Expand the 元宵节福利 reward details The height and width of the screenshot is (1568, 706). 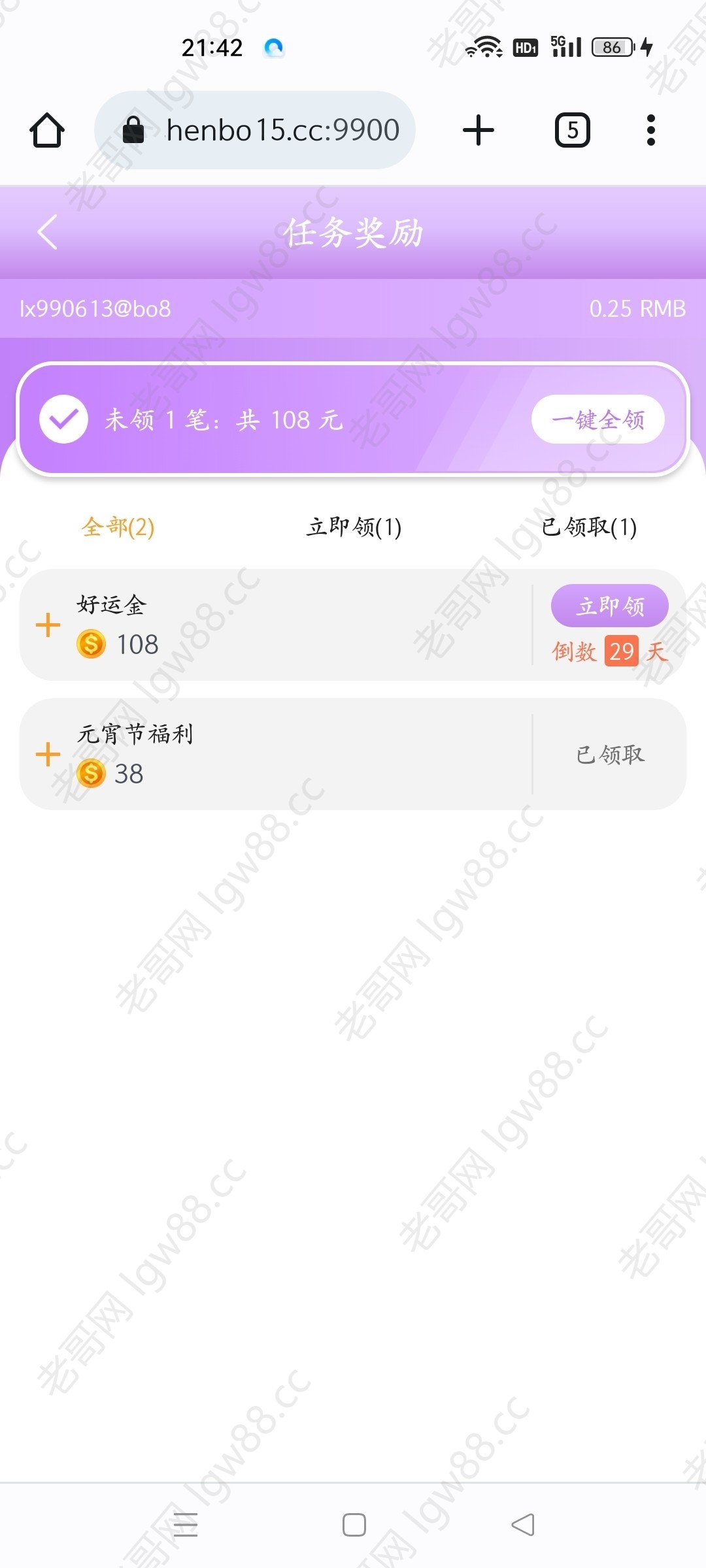coord(48,755)
